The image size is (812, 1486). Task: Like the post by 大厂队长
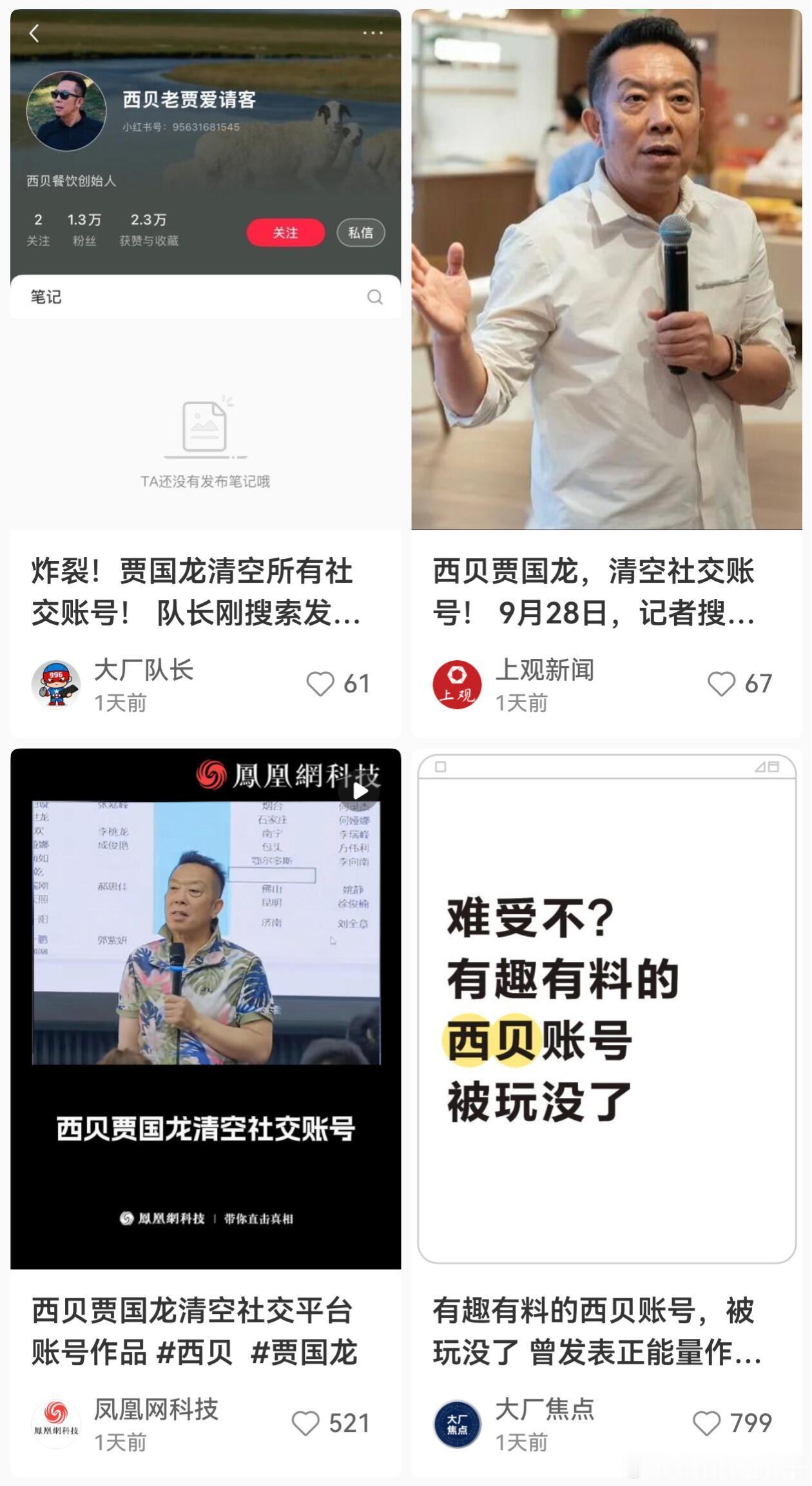[x=320, y=684]
